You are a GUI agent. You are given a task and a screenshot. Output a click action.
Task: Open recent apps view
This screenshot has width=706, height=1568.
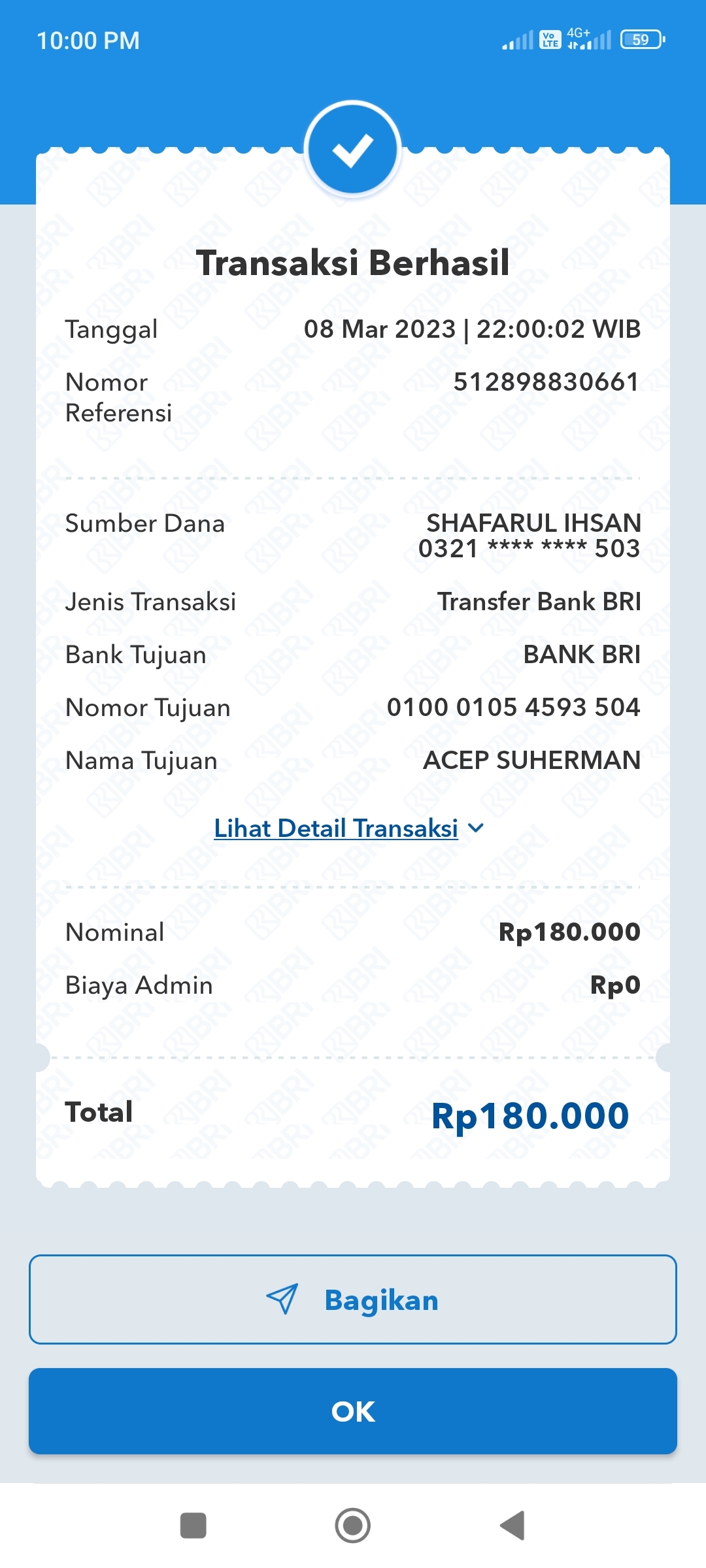click(193, 1526)
